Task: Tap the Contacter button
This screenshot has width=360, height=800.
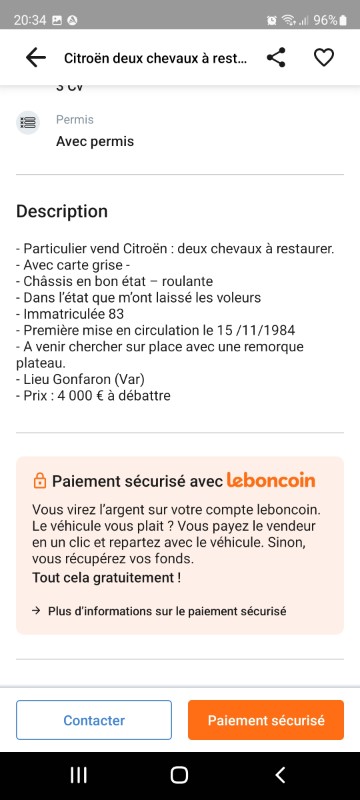Action: click(94, 720)
